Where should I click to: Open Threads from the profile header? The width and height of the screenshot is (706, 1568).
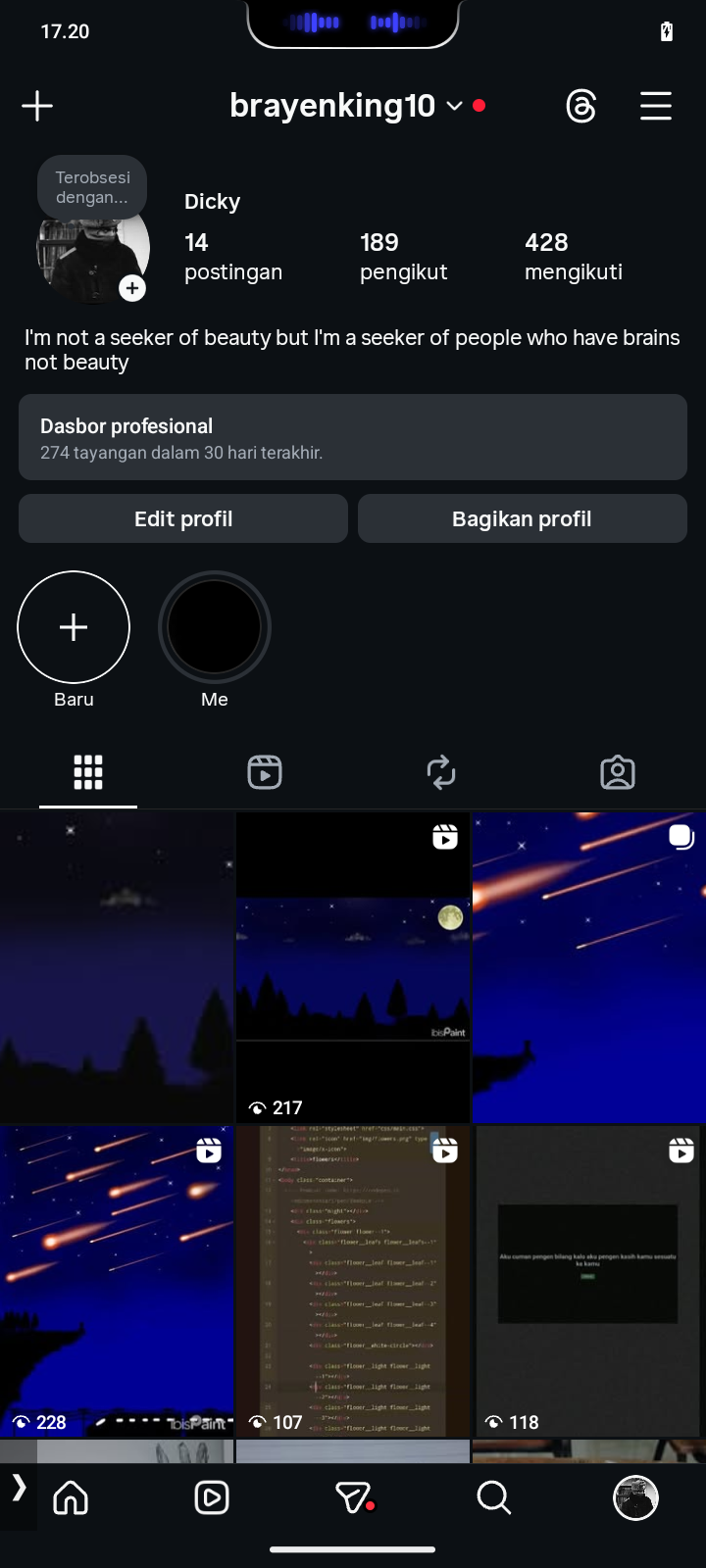click(580, 106)
